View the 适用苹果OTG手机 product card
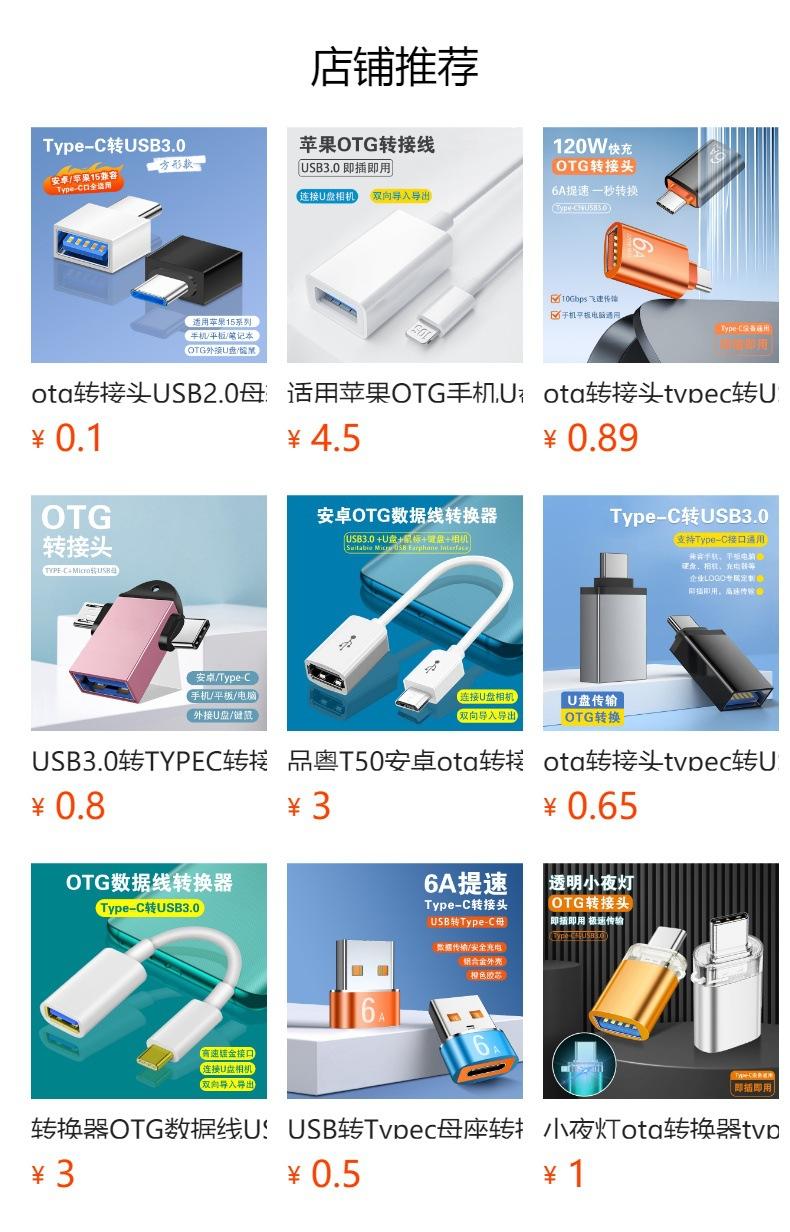The image size is (790, 1232). pyautogui.click(x=404, y=245)
